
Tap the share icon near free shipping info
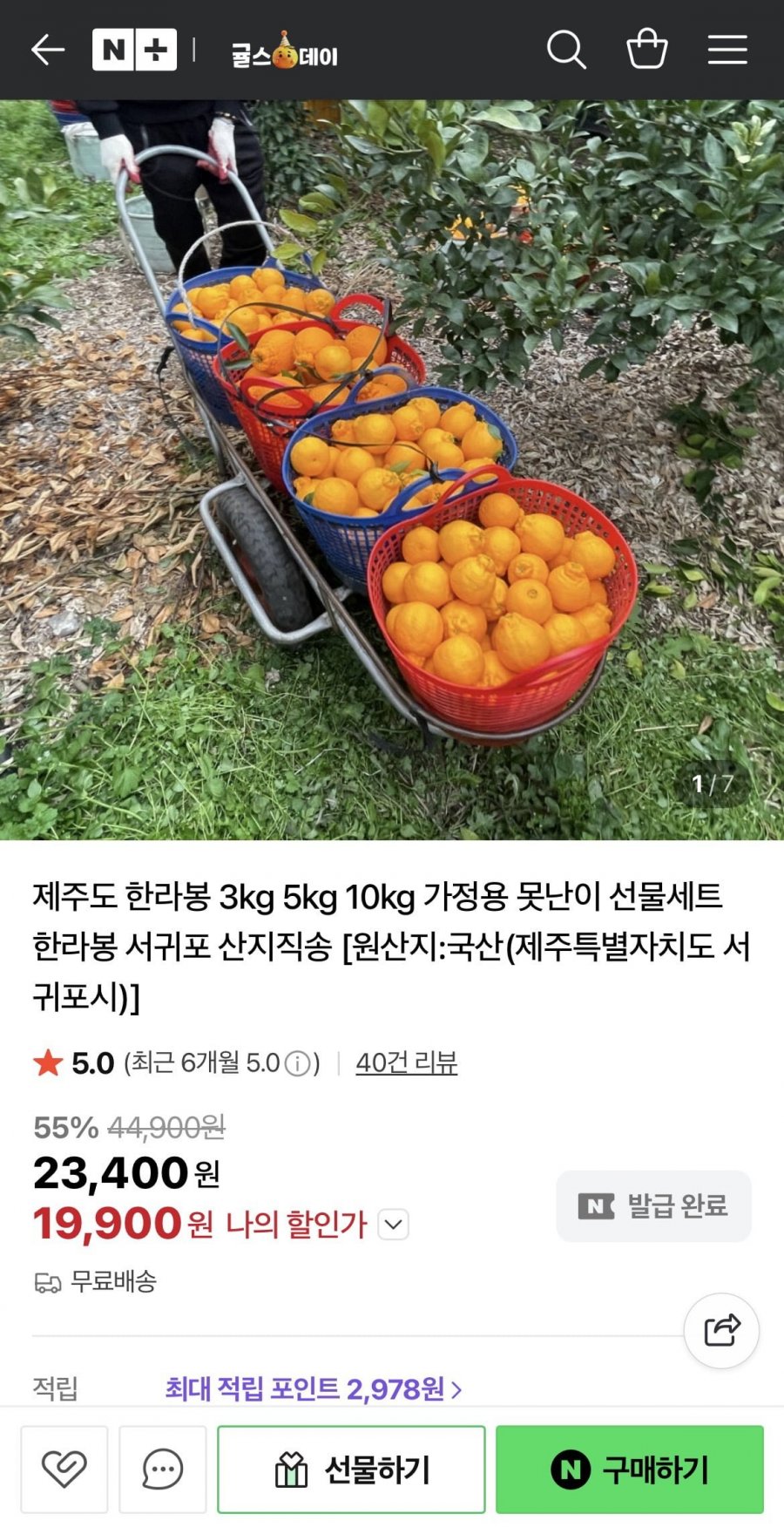[x=720, y=1330]
